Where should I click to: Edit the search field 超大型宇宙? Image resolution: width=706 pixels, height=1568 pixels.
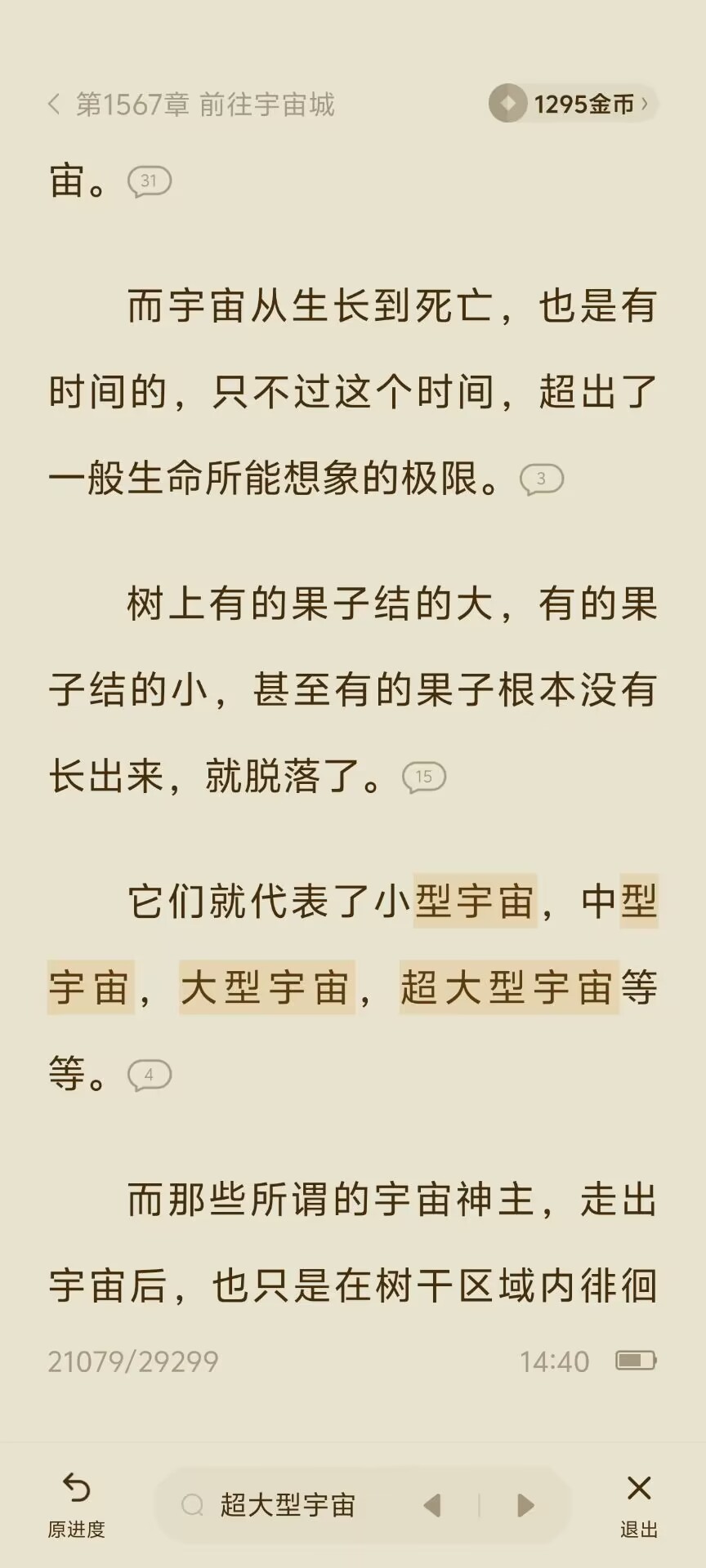pos(288,1505)
